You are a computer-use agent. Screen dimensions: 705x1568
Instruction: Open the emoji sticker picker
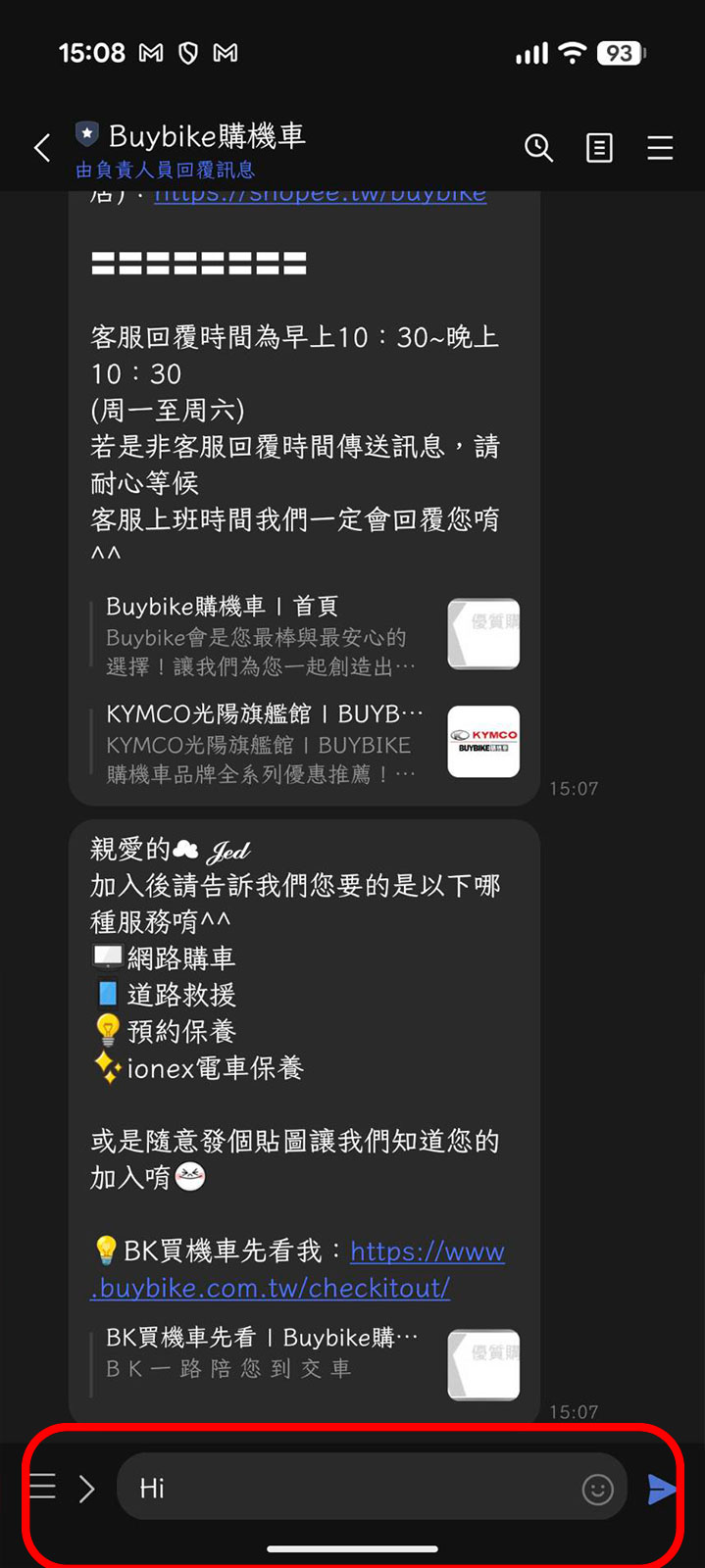pos(597,1489)
